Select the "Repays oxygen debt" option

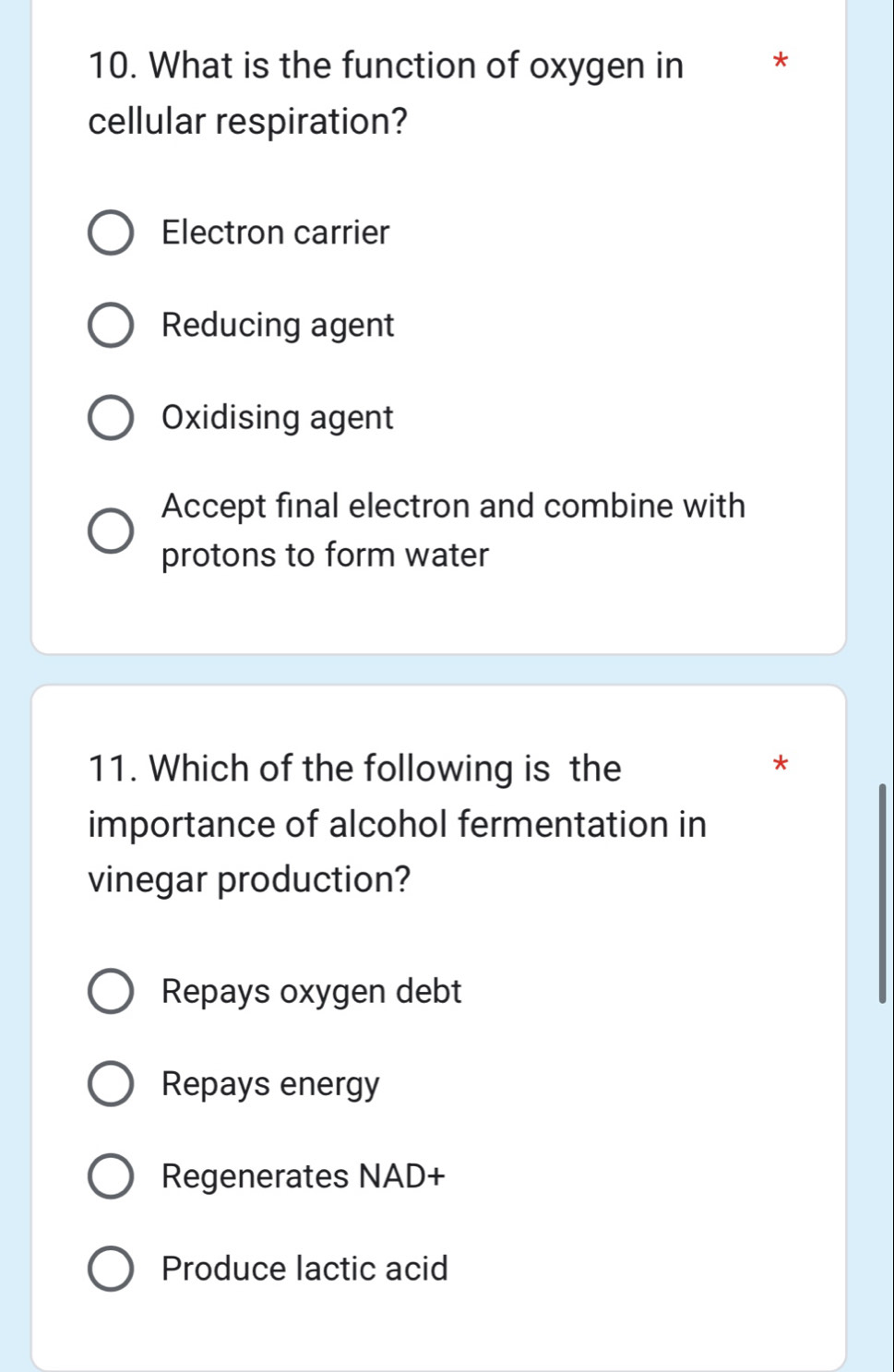[110, 992]
